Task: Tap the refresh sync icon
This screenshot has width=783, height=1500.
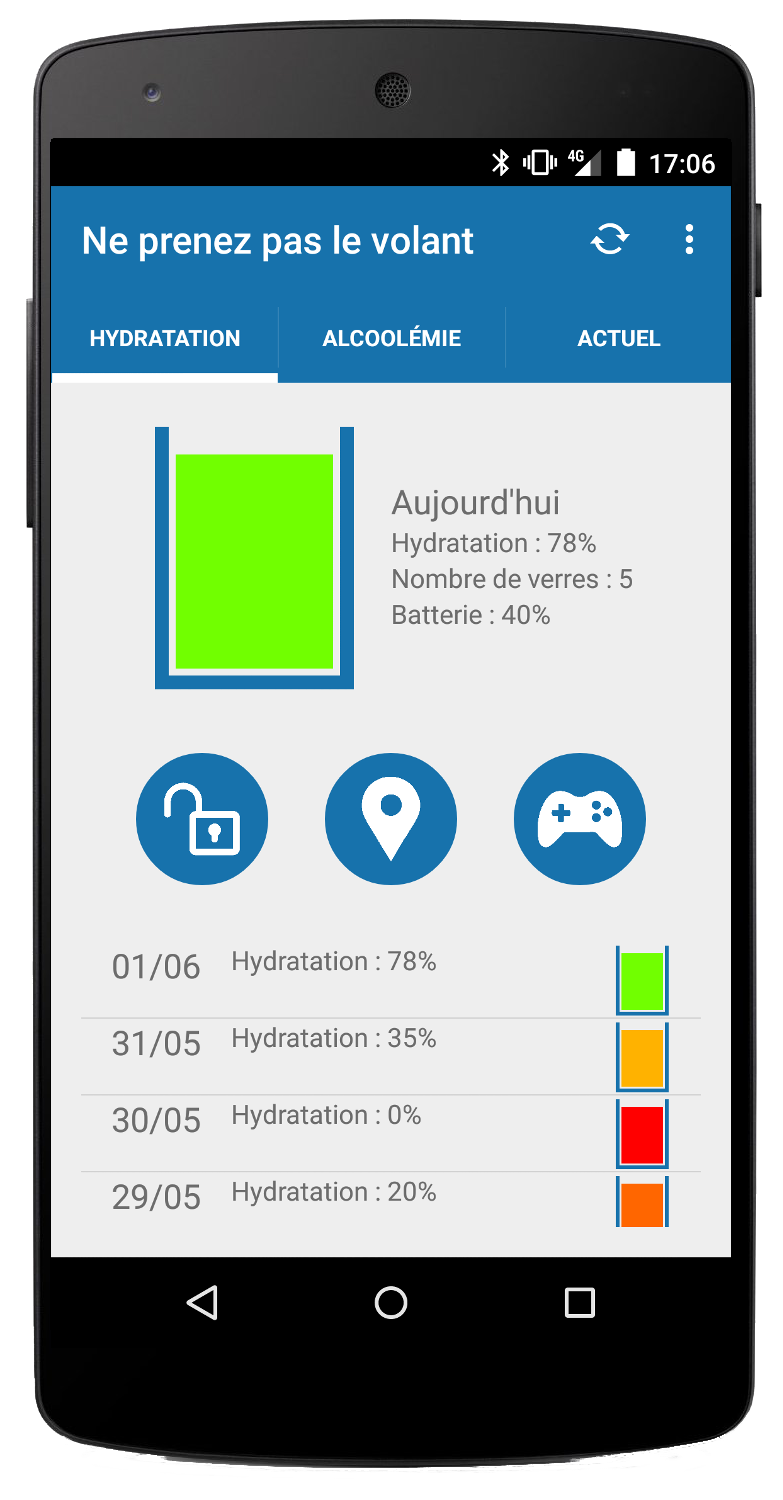Action: 610,240
